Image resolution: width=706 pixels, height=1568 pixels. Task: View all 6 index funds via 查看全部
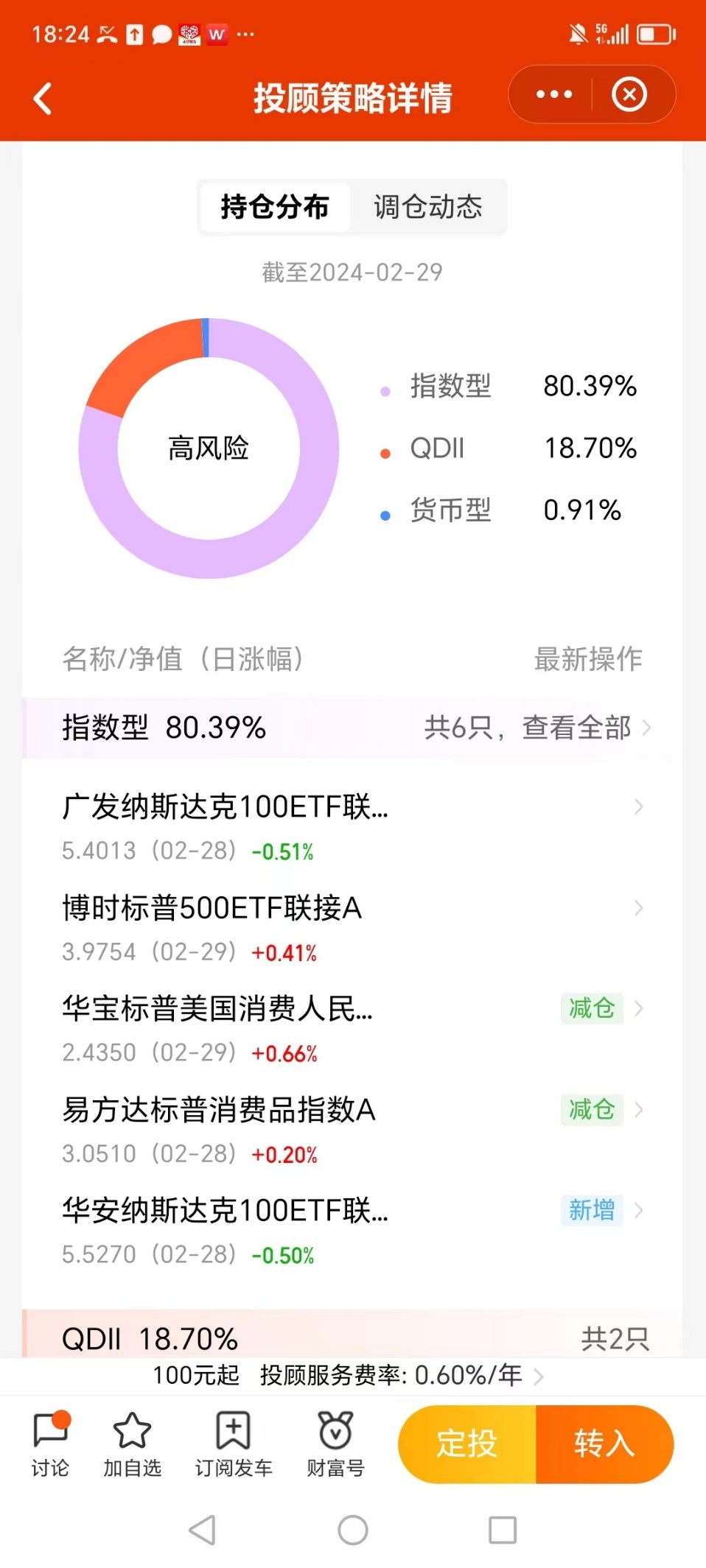(x=537, y=728)
